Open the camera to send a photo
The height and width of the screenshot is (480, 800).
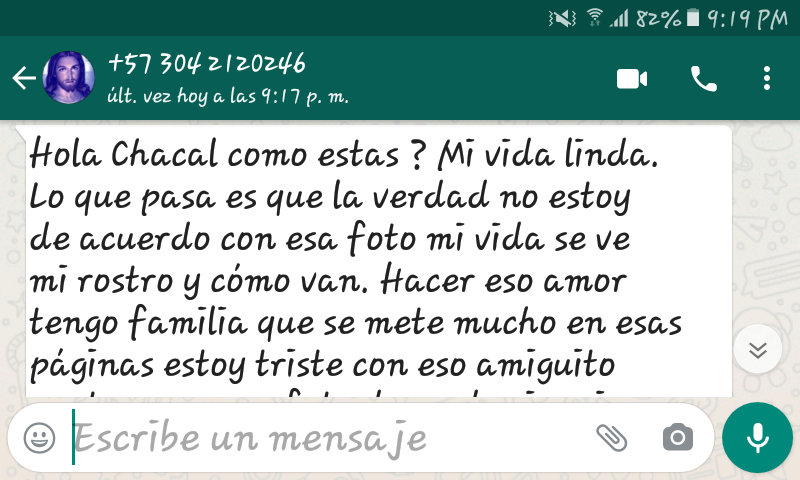pyautogui.click(x=677, y=437)
